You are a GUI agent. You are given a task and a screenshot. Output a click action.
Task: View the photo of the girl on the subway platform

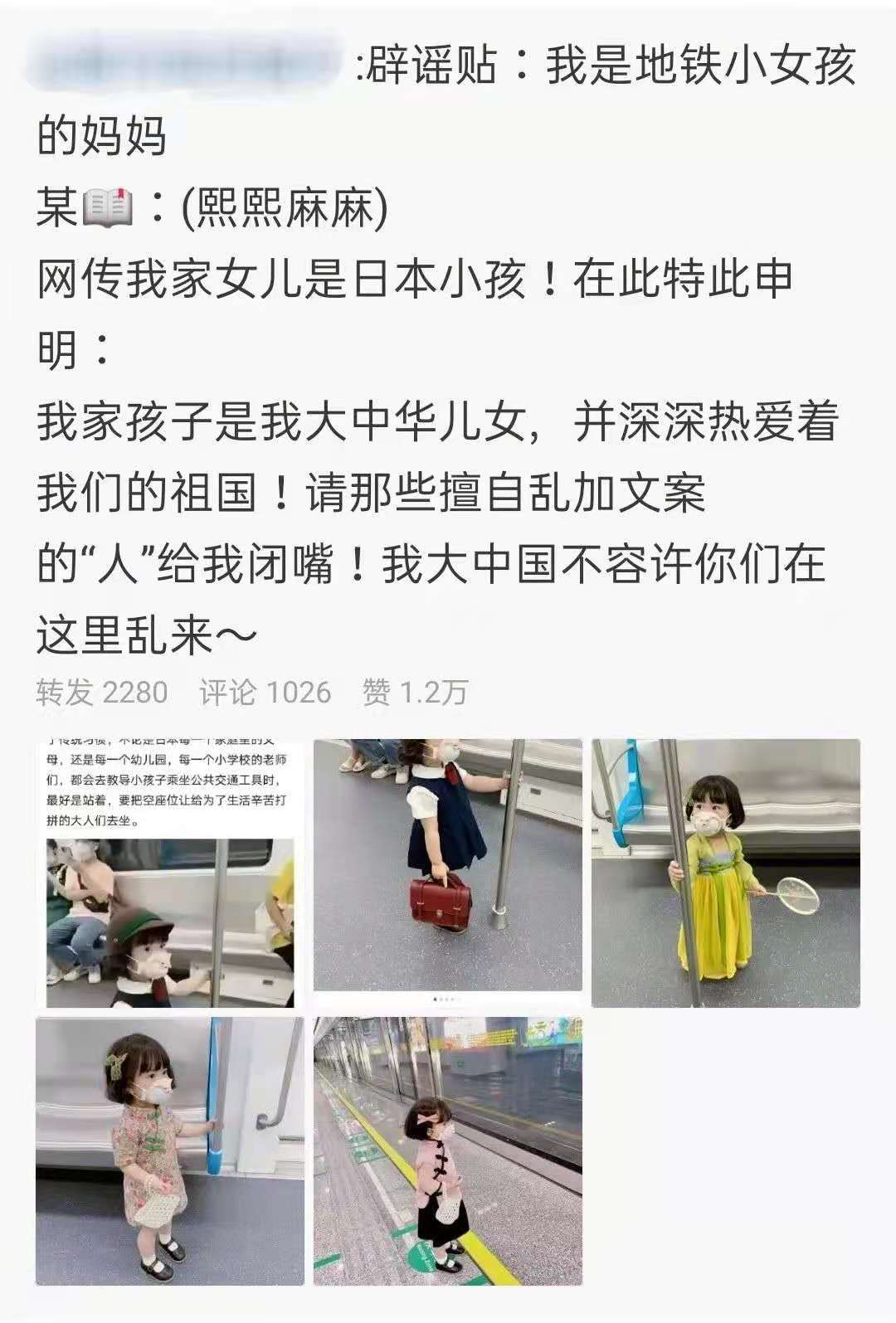pos(448,1150)
